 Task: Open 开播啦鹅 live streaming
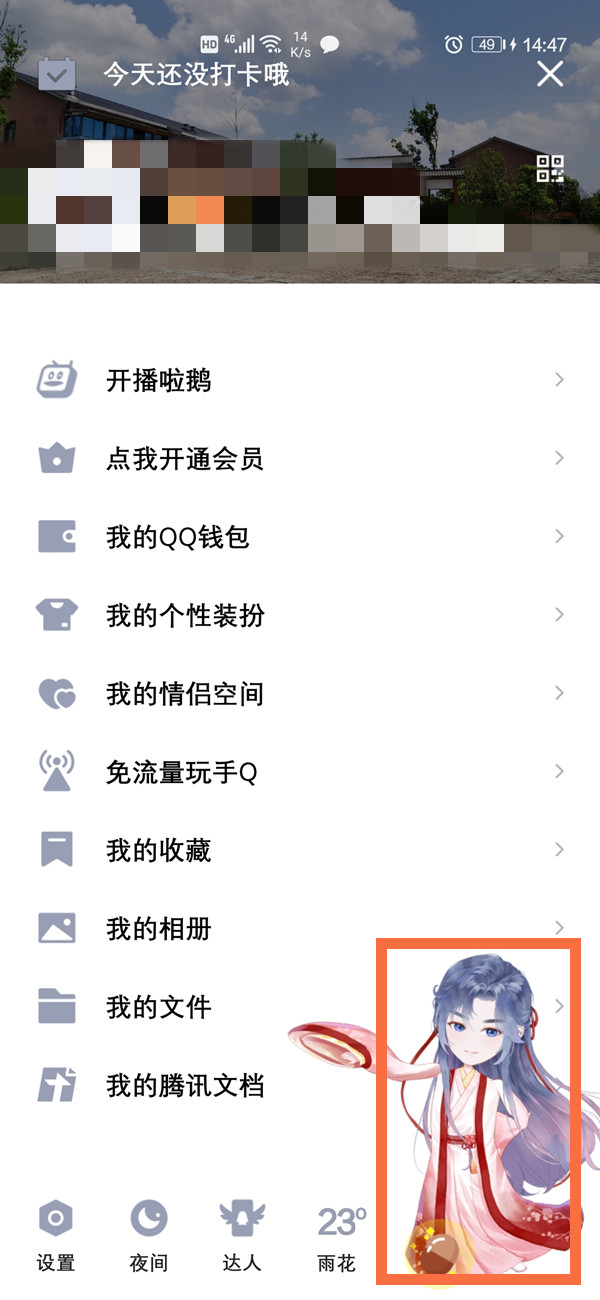(159, 381)
